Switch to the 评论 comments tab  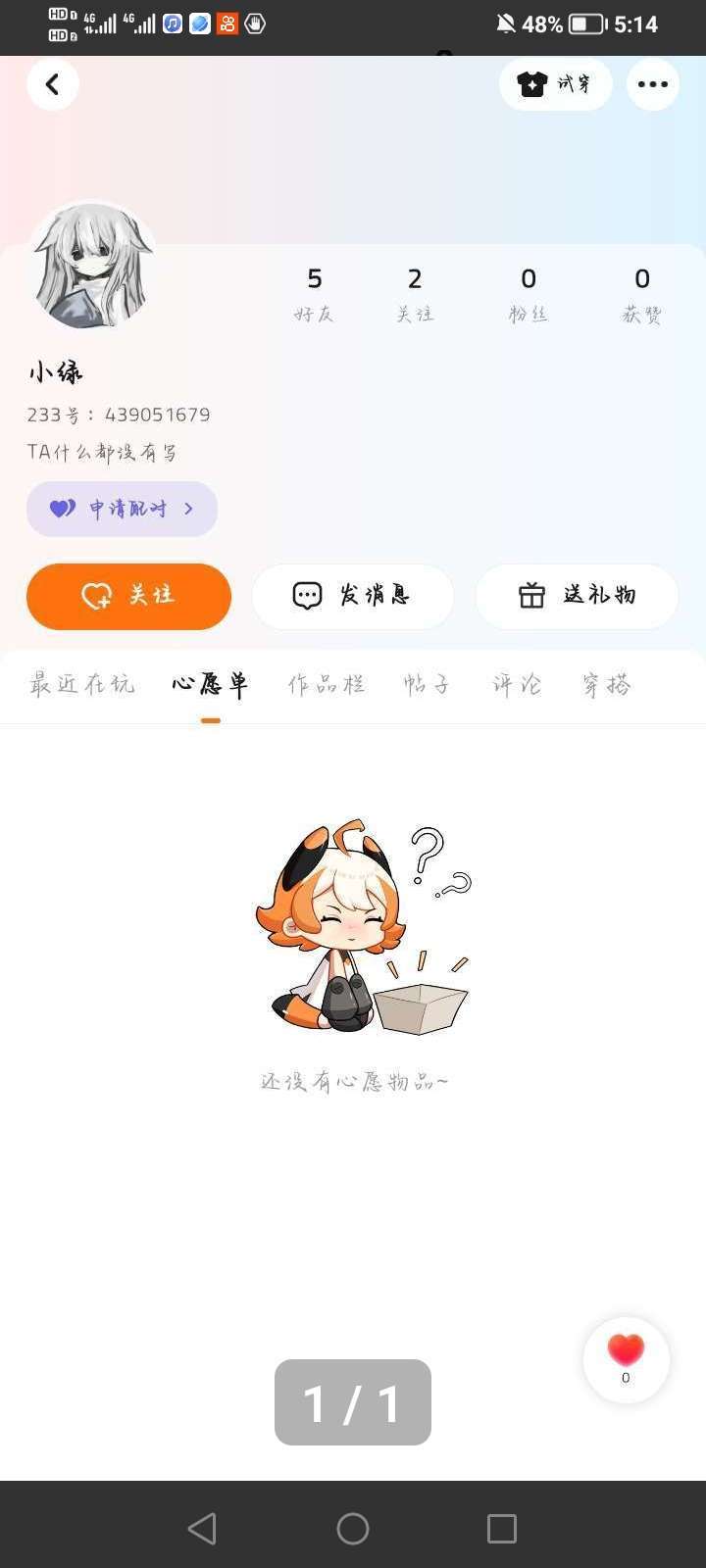(x=517, y=684)
